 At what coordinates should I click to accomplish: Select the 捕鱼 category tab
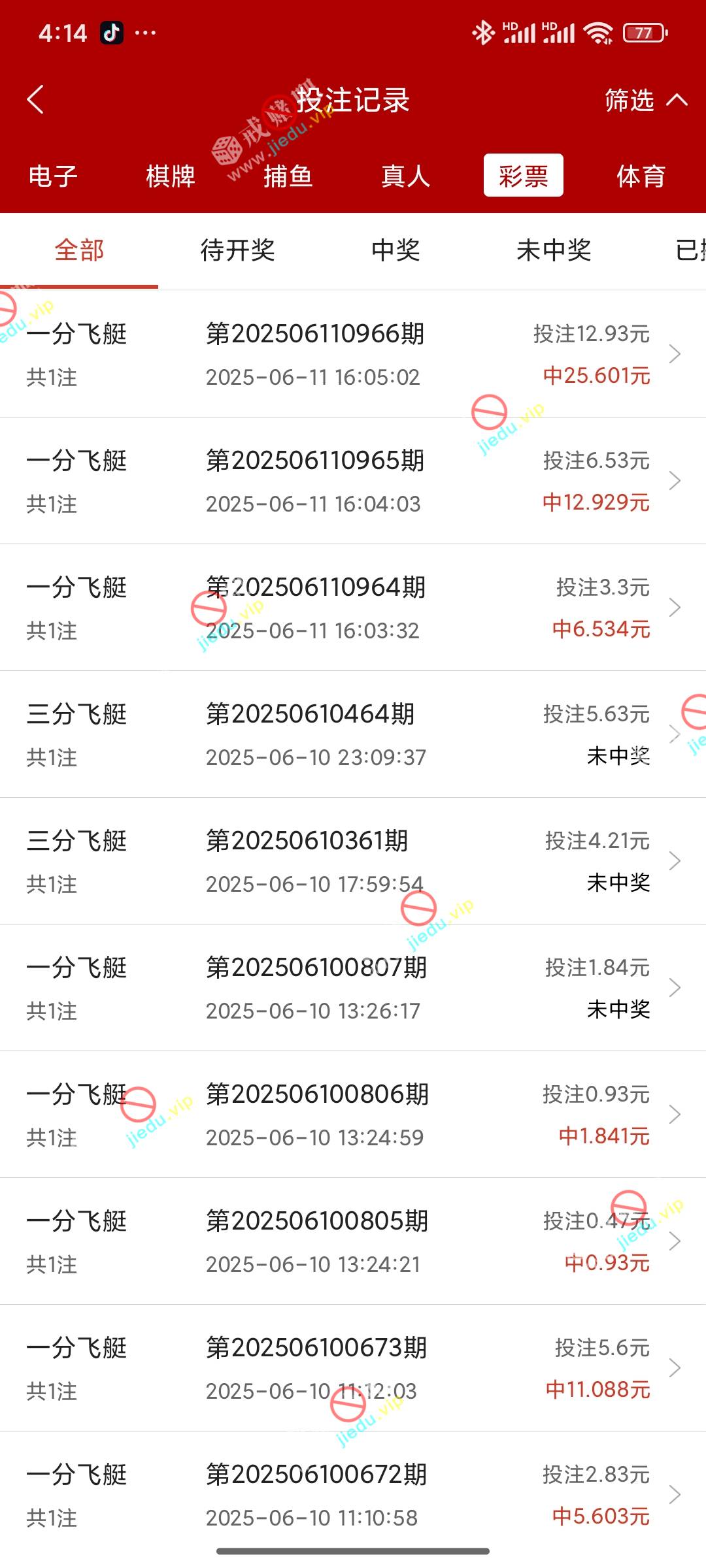[288, 176]
